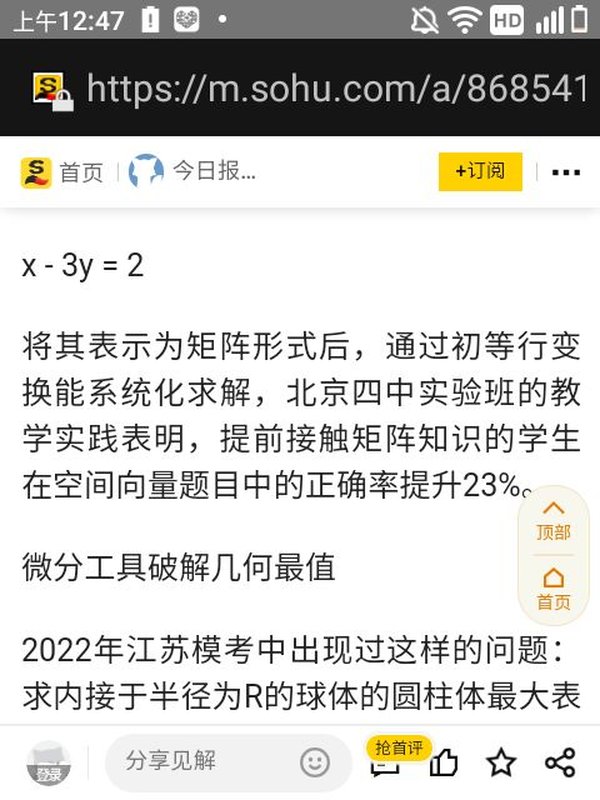Tap the 登录 login avatar
600x800 pixels.
[49, 763]
